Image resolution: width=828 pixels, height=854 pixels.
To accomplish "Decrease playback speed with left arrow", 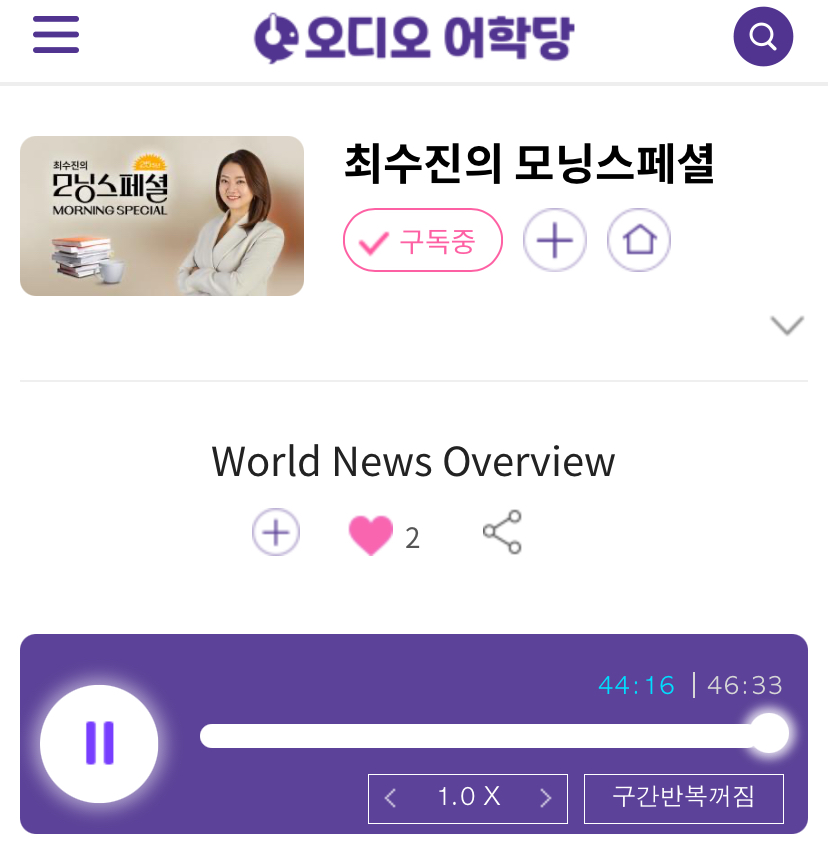I will [x=390, y=798].
